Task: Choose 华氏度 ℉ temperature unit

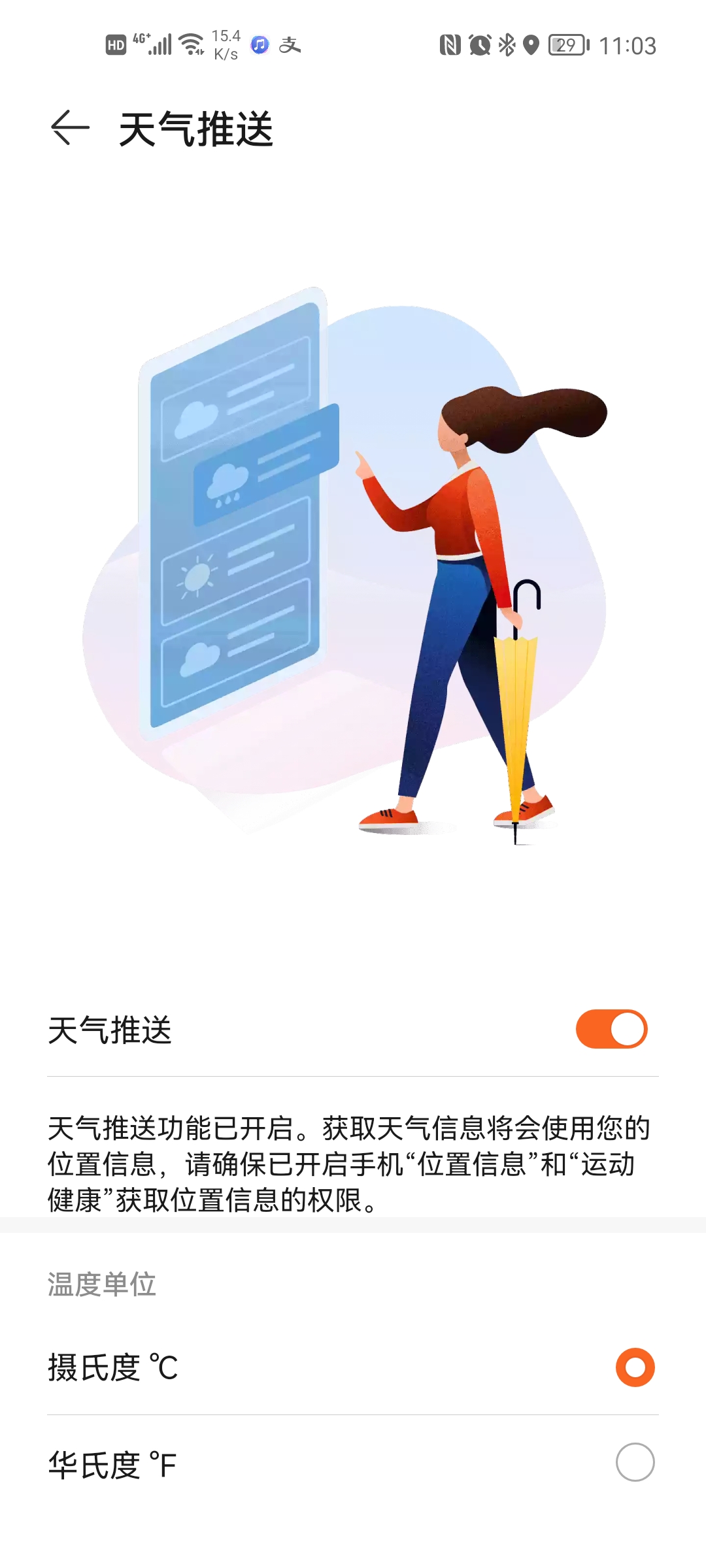Action: tap(635, 1462)
